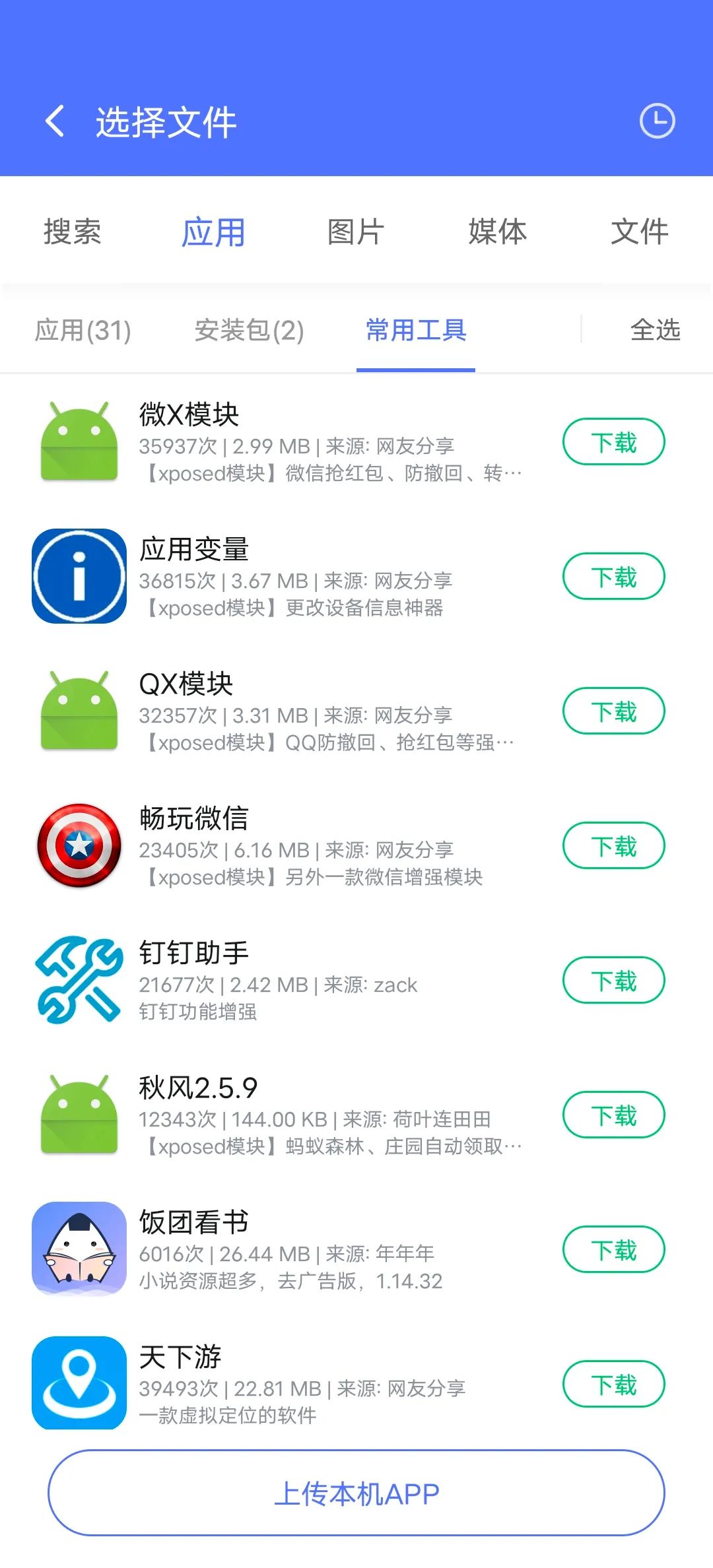Switch to the 文件 tab

click(640, 232)
